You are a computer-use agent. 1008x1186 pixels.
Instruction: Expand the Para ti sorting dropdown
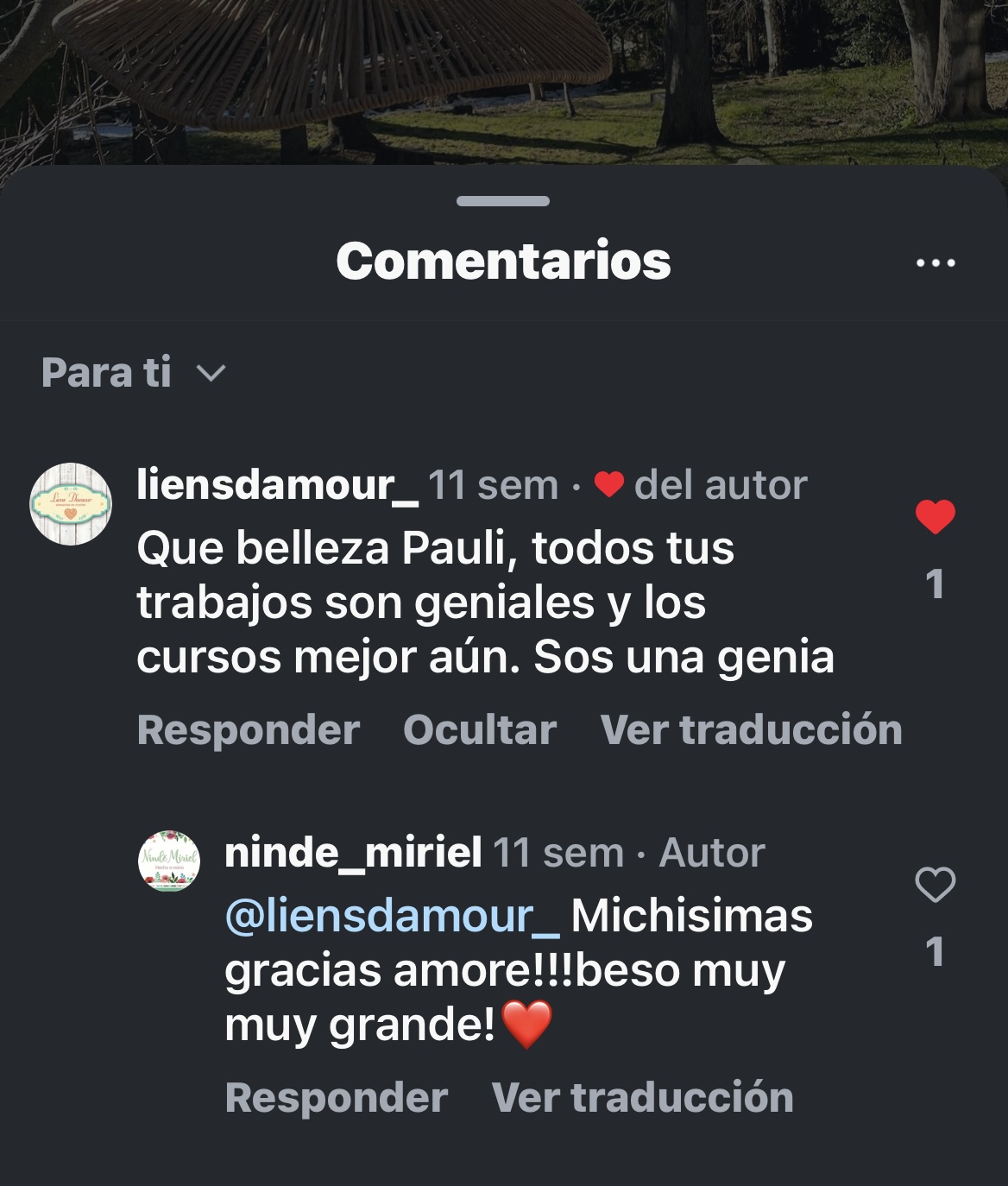[134, 373]
